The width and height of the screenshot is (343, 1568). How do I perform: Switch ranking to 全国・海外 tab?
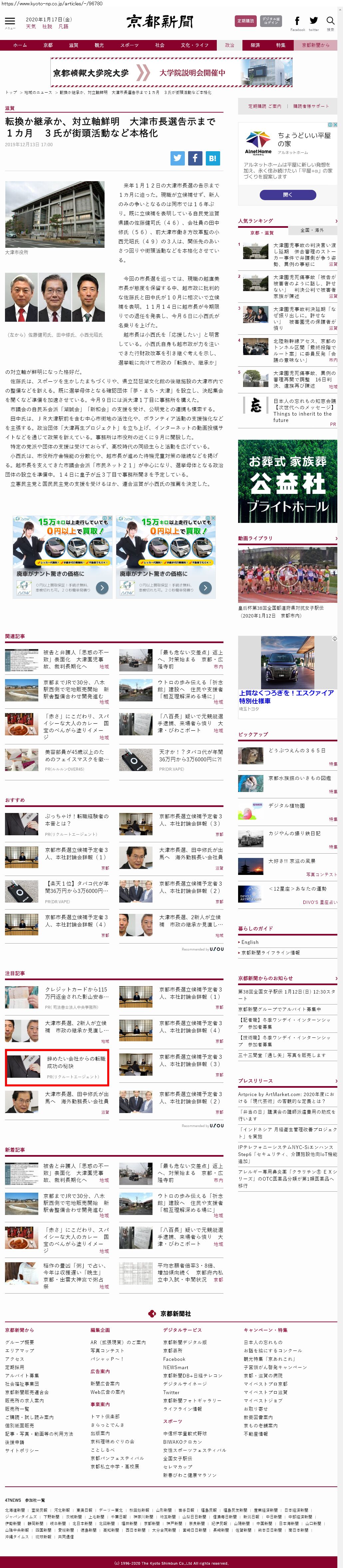click(313, 230)
